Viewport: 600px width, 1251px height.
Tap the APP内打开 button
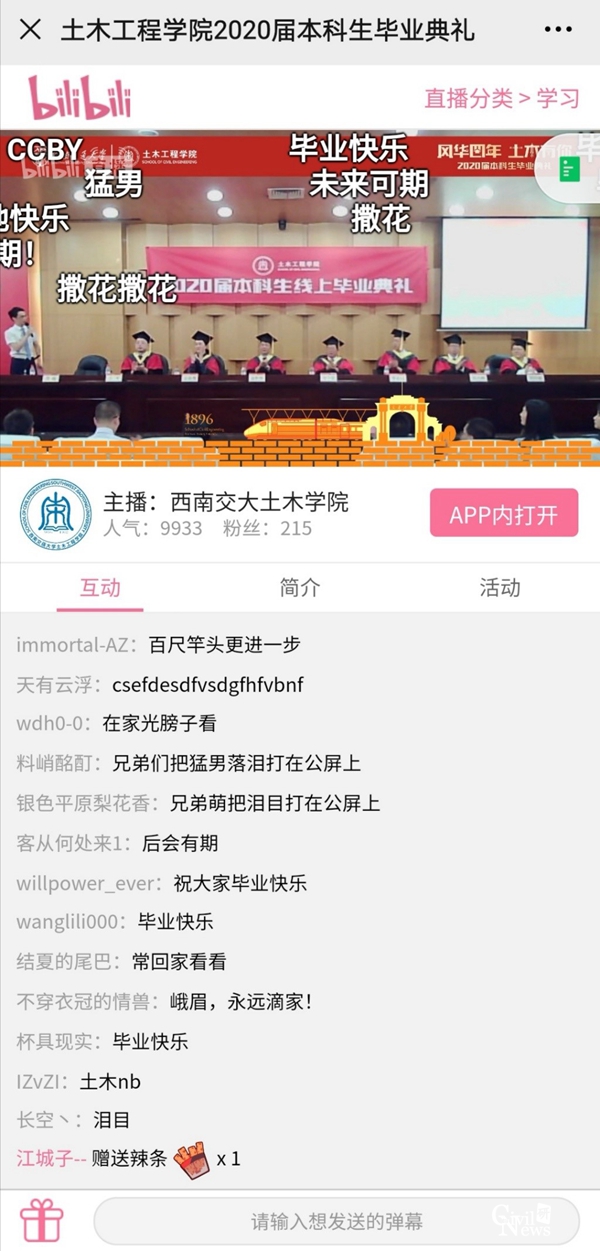503,514
